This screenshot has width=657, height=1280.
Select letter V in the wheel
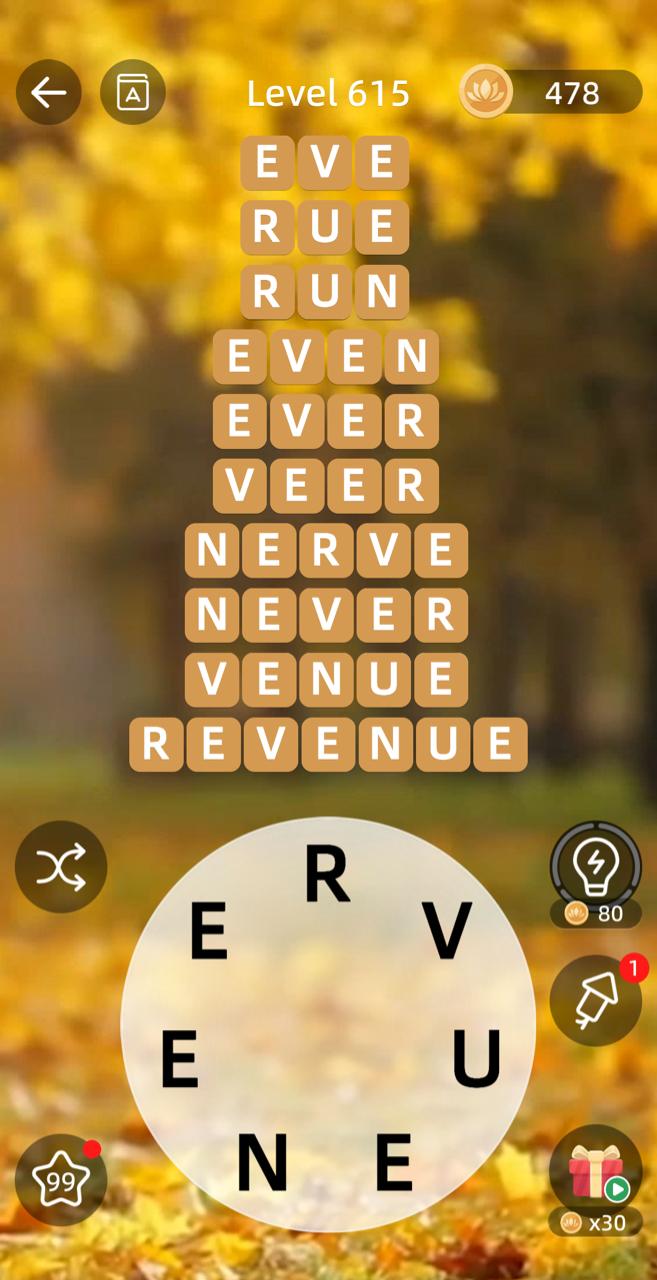coord(446,931)
